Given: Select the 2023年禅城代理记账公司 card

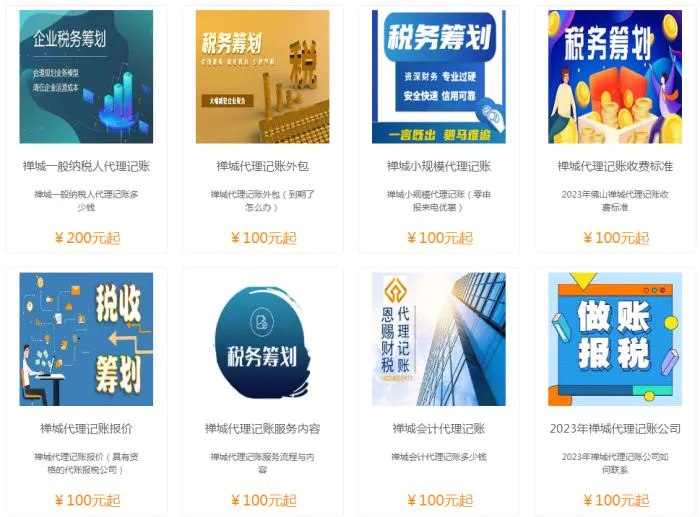Looking at the screenshot, I should pos(614,429).
